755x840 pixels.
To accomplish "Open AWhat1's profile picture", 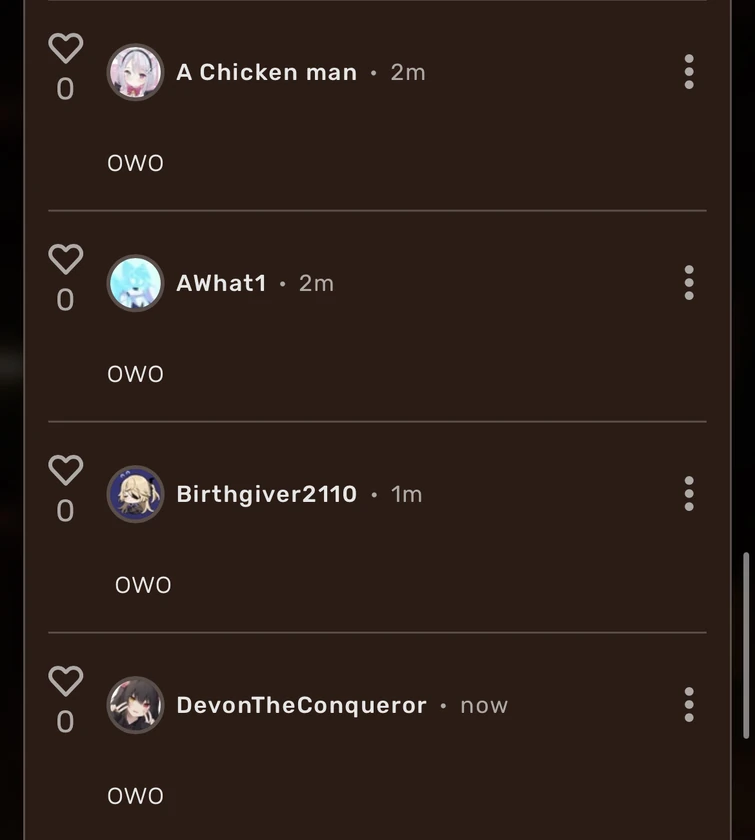I will click(x=135, y=283).
